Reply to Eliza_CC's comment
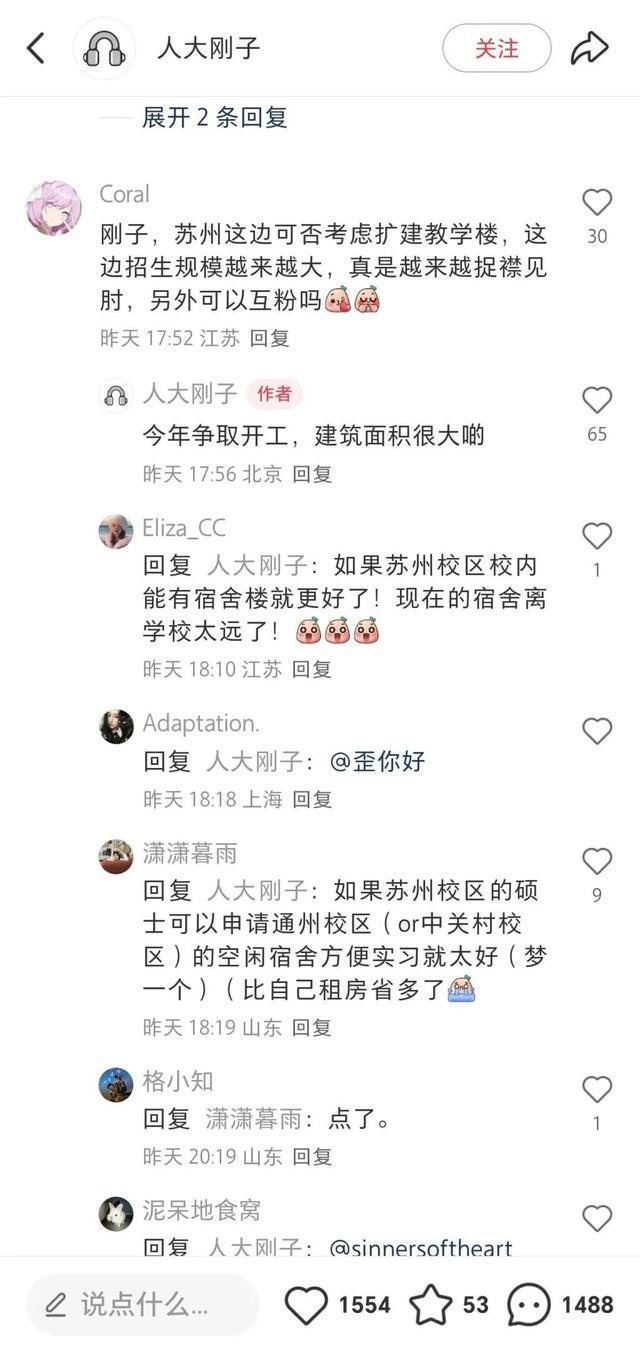 point(311,669)
